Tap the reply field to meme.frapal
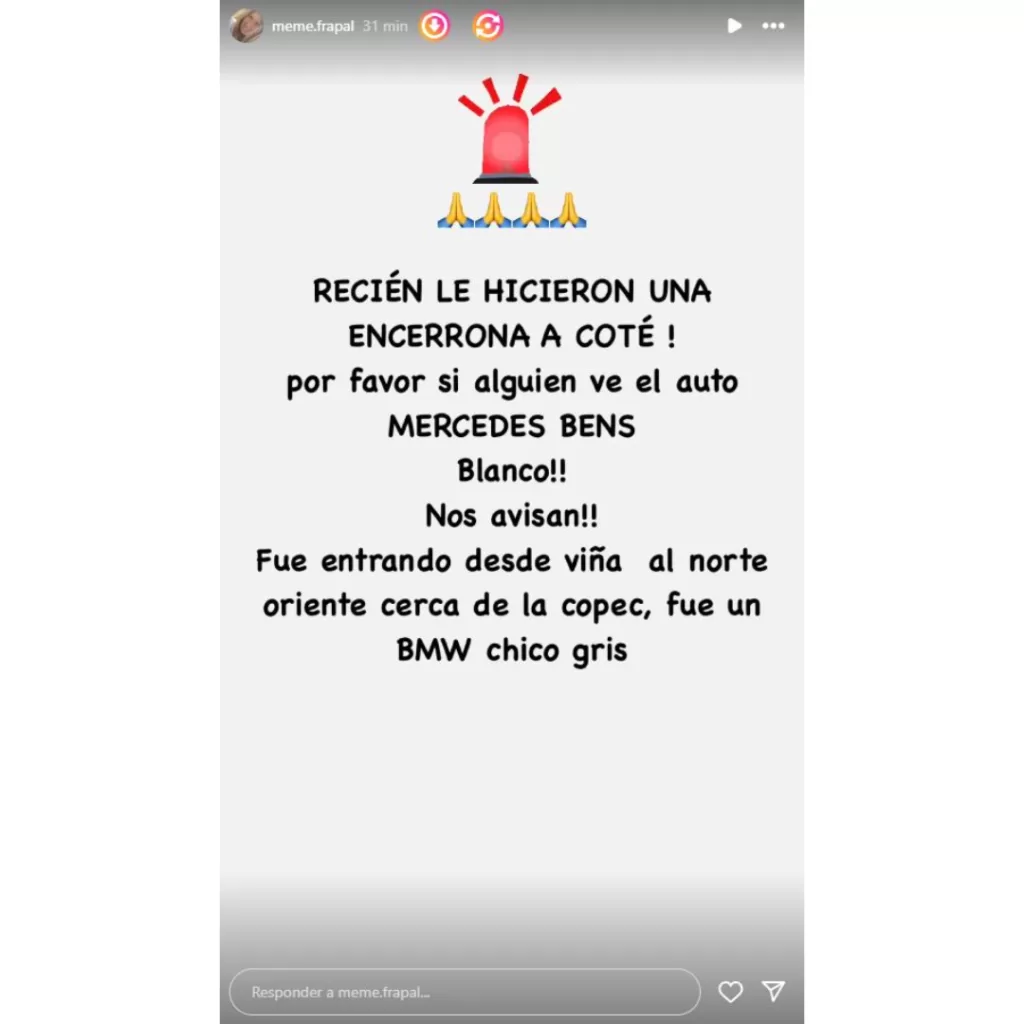 click(465, 992)
